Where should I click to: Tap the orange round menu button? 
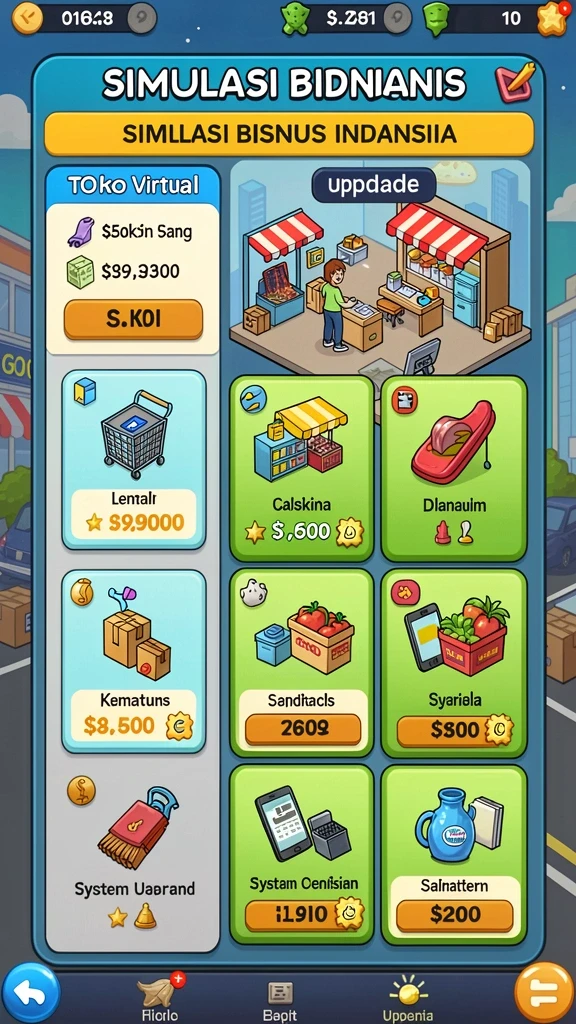(543, 993)
